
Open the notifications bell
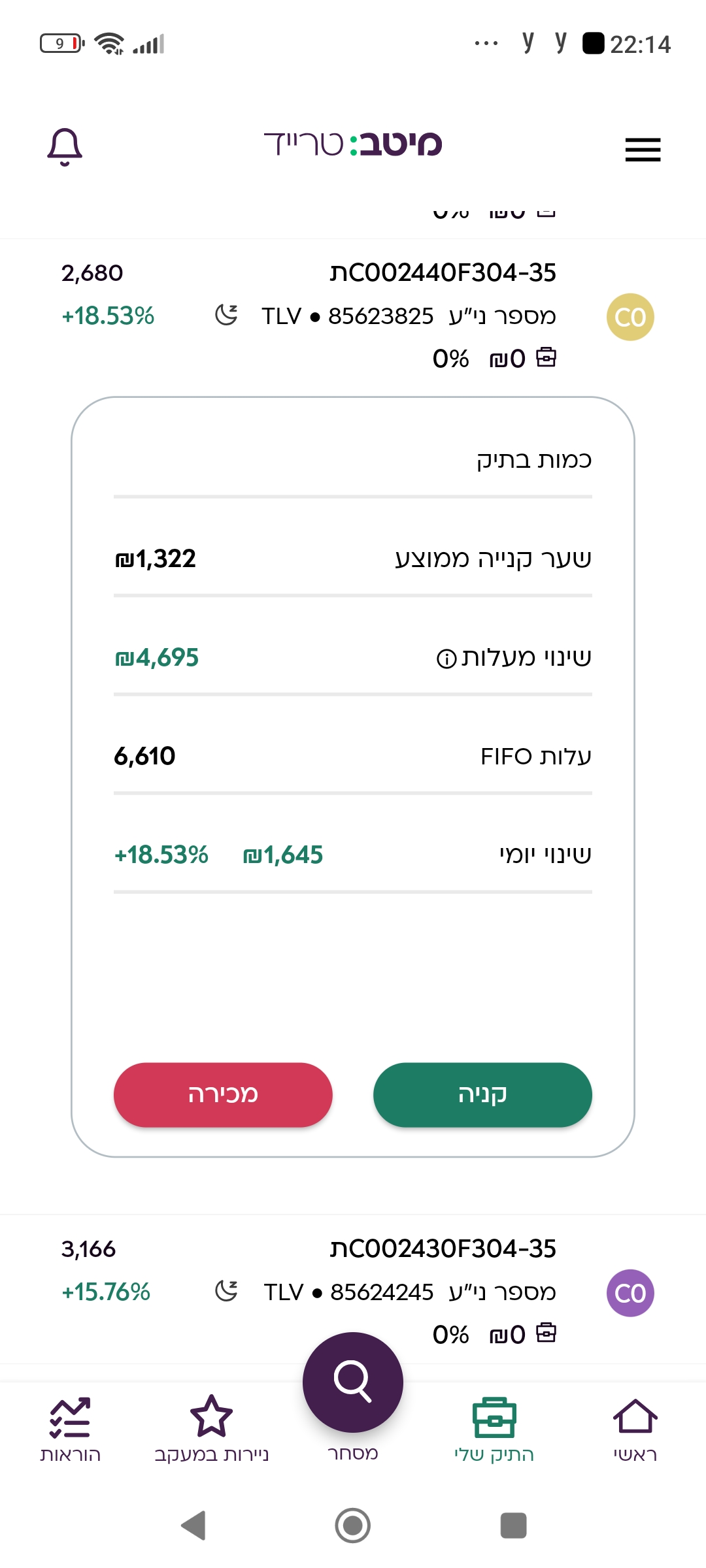click(x=65, y=147)
